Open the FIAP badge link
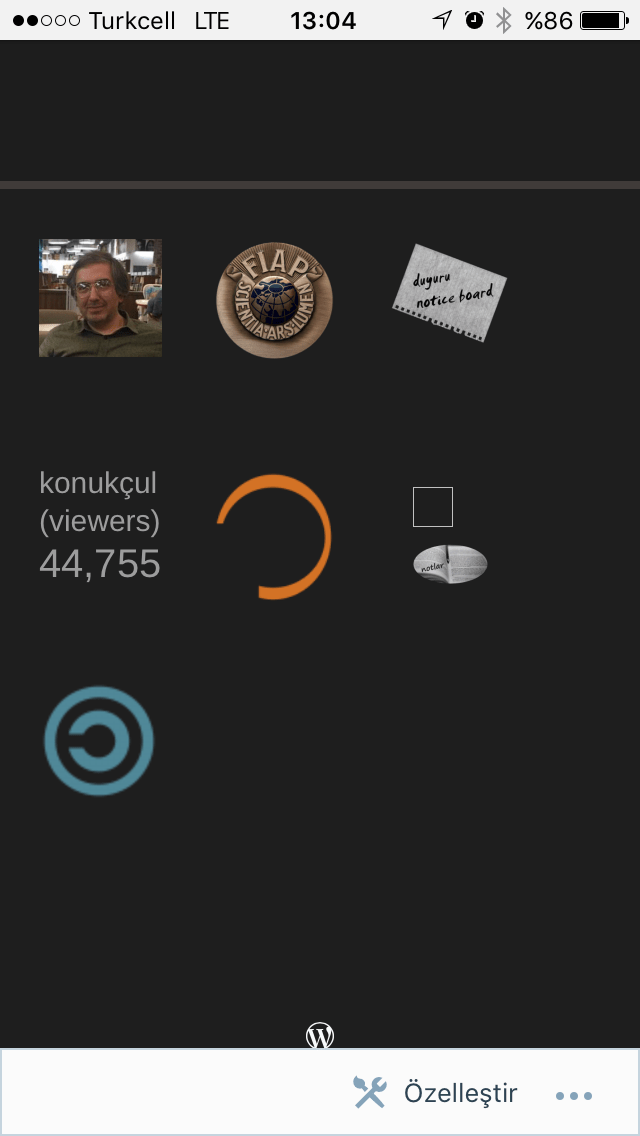Image resolution: width=640 pixels, height=1136 pixels. point(274,298)
